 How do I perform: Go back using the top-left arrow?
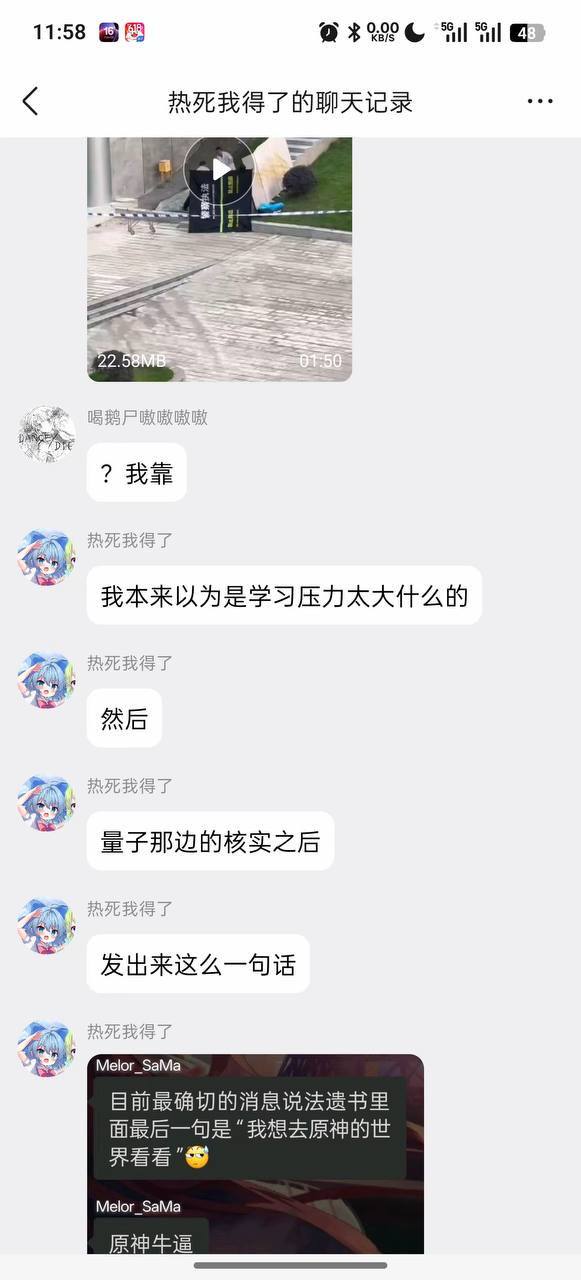pyautogui.click(x=30, y=101)
